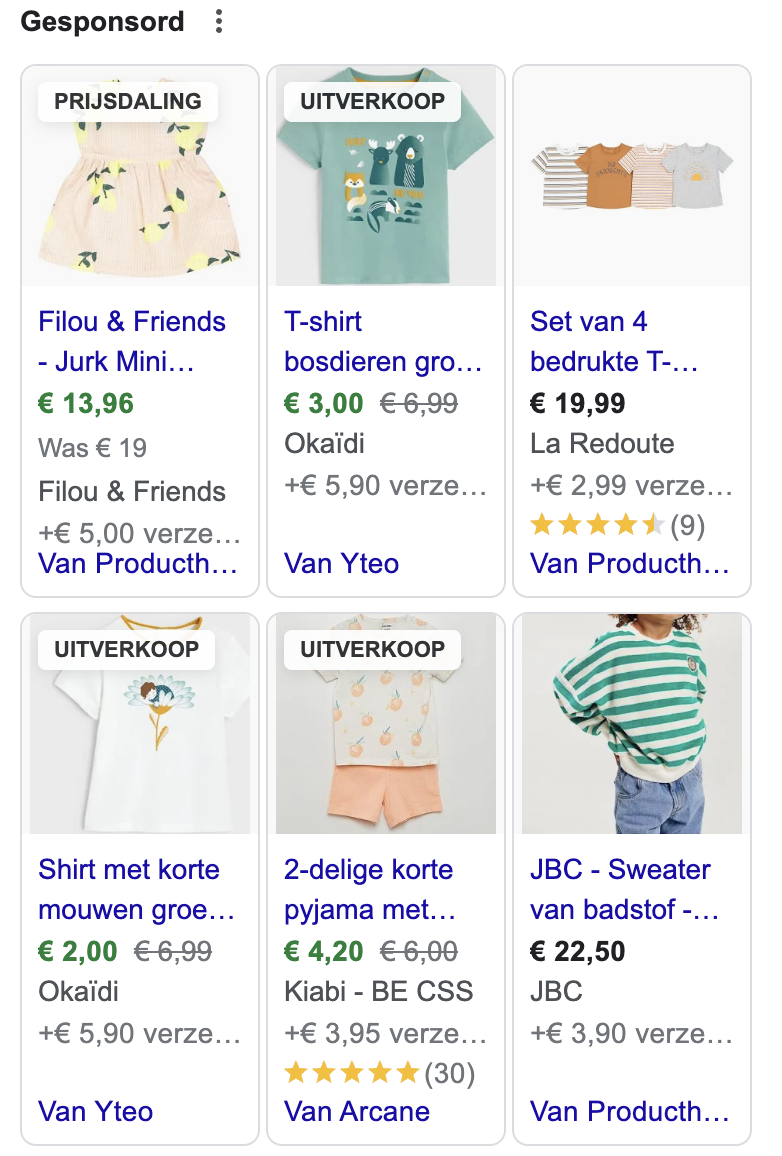This screenshot has width=782, height=1156.
Task: Click the Van Arcane merchant link
Action: (x=357, y=1111)
